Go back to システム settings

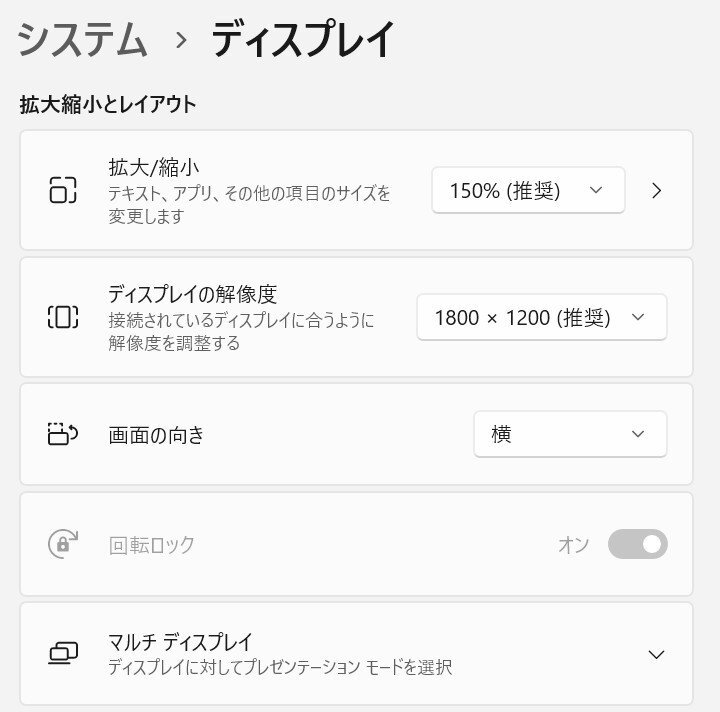(x=82, y=40)
